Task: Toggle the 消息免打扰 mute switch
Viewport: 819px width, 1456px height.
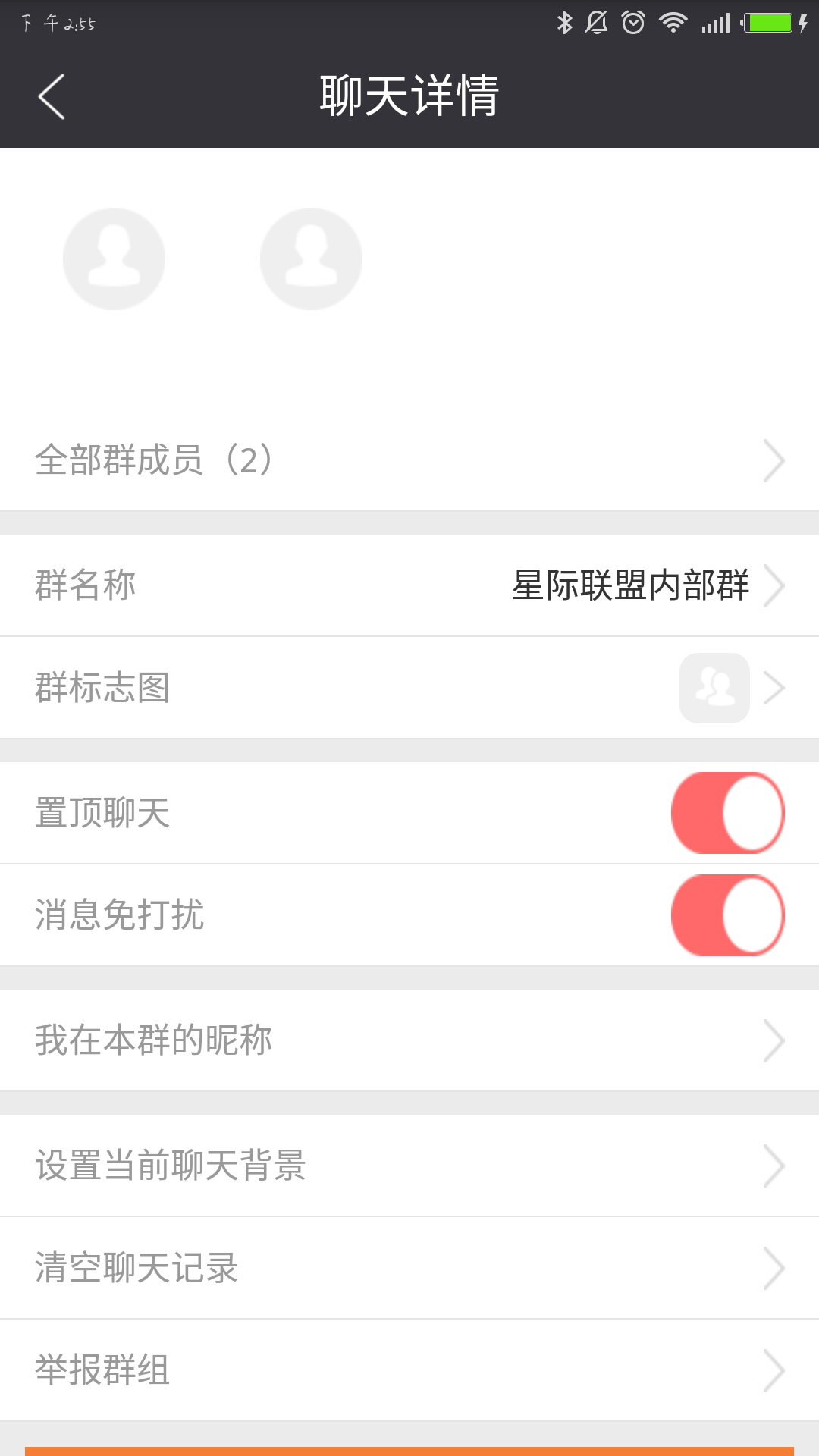Action: [x=727, y=915]
